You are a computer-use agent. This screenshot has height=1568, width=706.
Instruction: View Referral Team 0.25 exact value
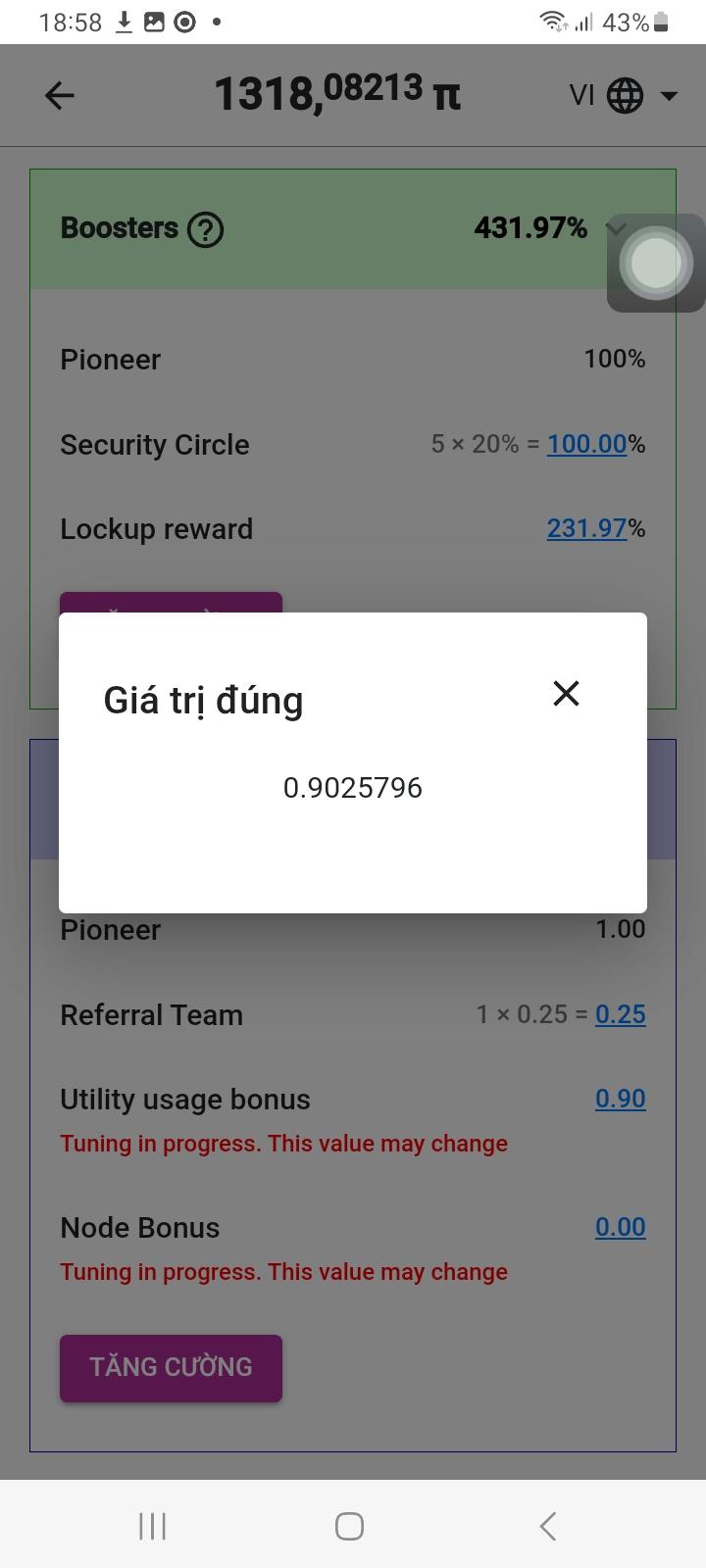(620, 1014)
